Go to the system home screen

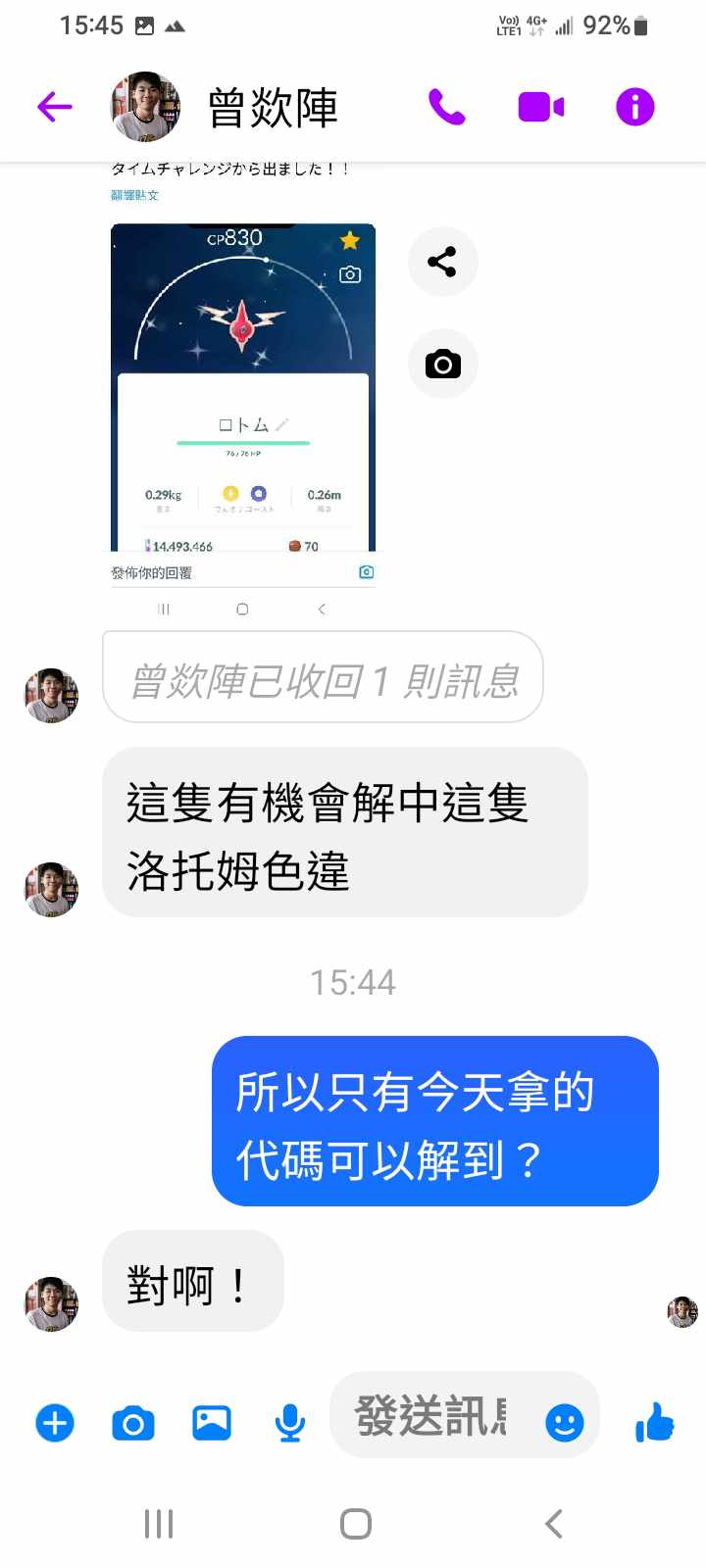pos(355,1524)
